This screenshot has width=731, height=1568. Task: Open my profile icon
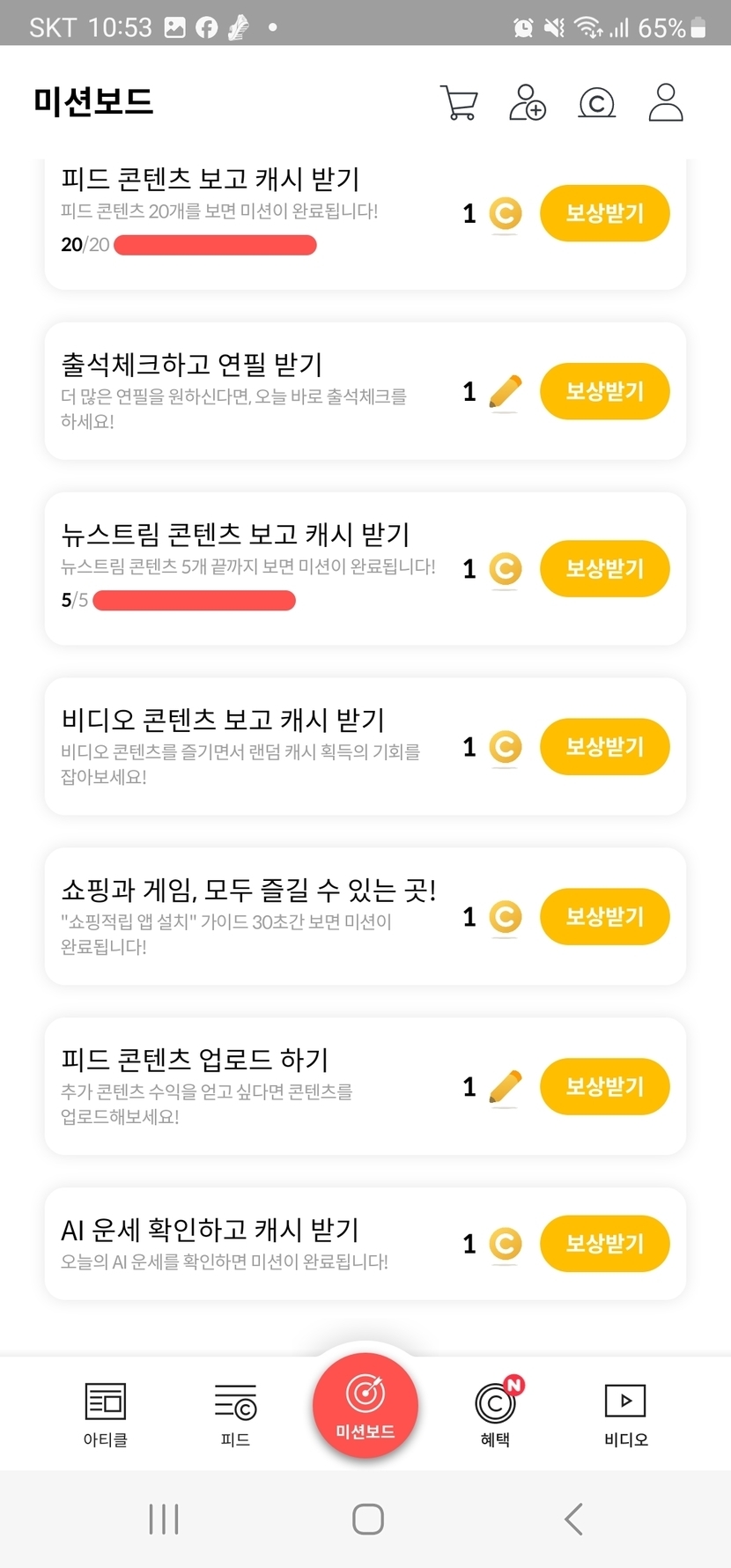click(x=666, y=103)
